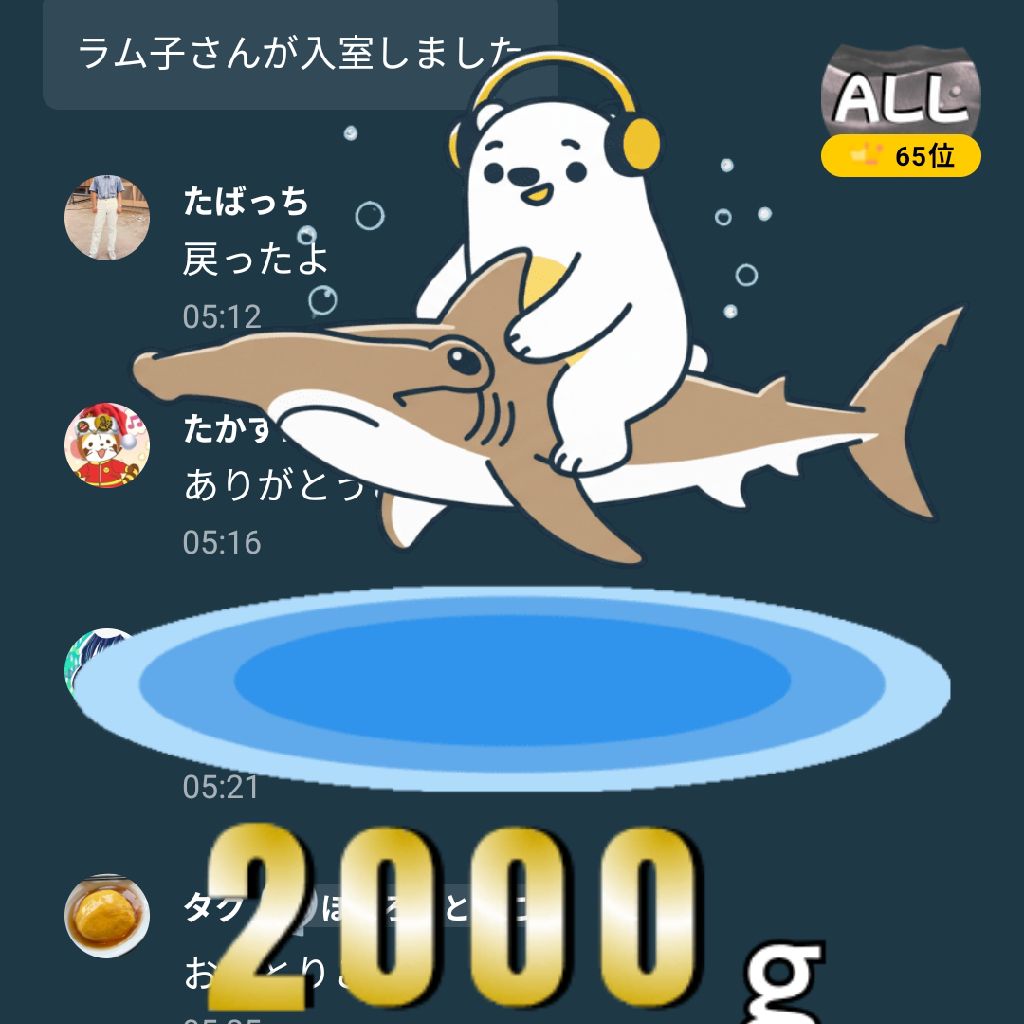Open the omelette avatar of the bottom commenter
The image size is (1024, 1024).
point(107,915)
